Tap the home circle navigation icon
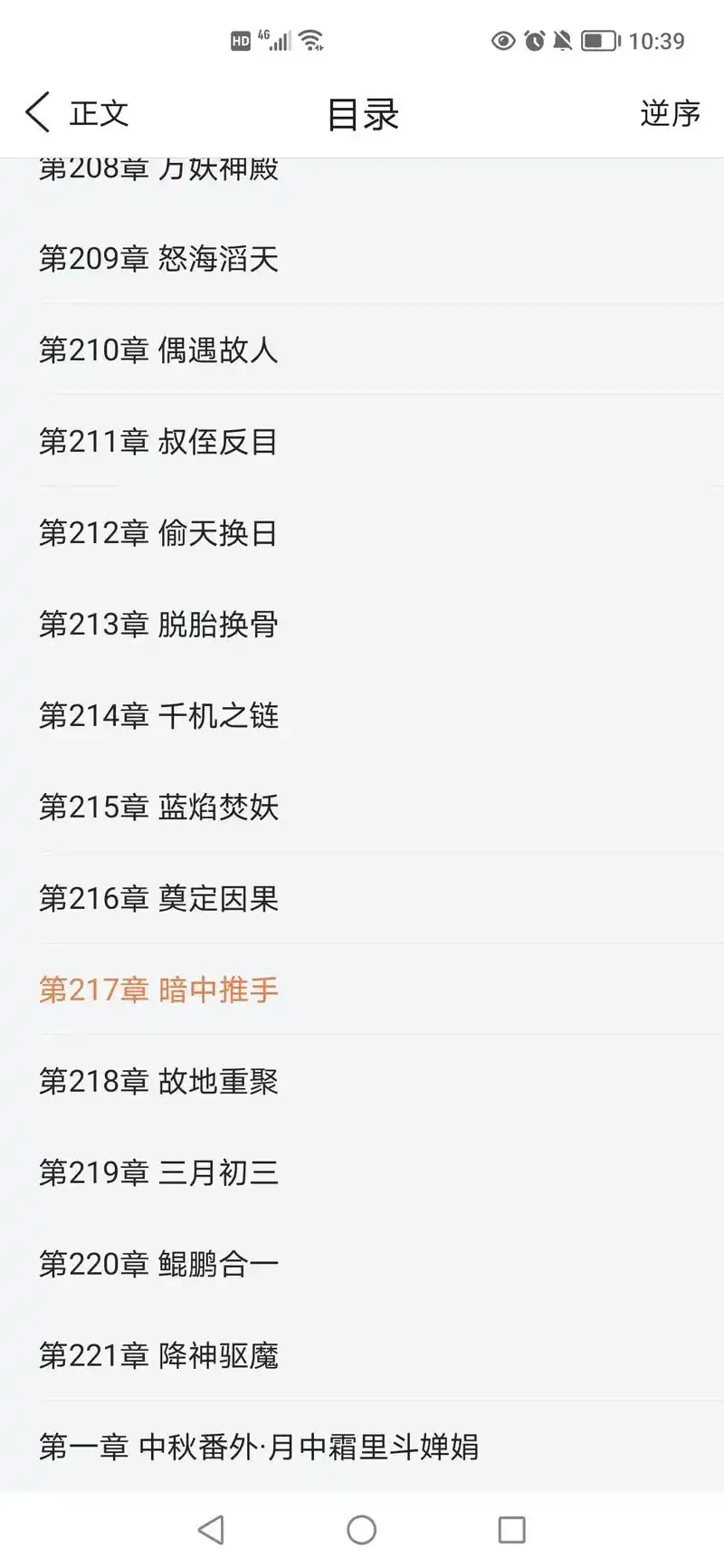Image resolution: width=724 pixels, height=1568 pixels. coord(361,1529)
